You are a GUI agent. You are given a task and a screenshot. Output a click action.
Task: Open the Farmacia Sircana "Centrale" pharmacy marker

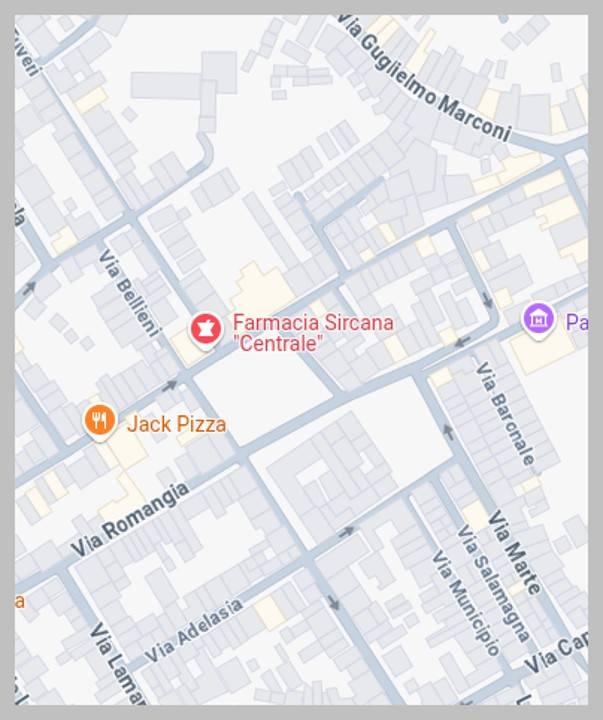206,328
